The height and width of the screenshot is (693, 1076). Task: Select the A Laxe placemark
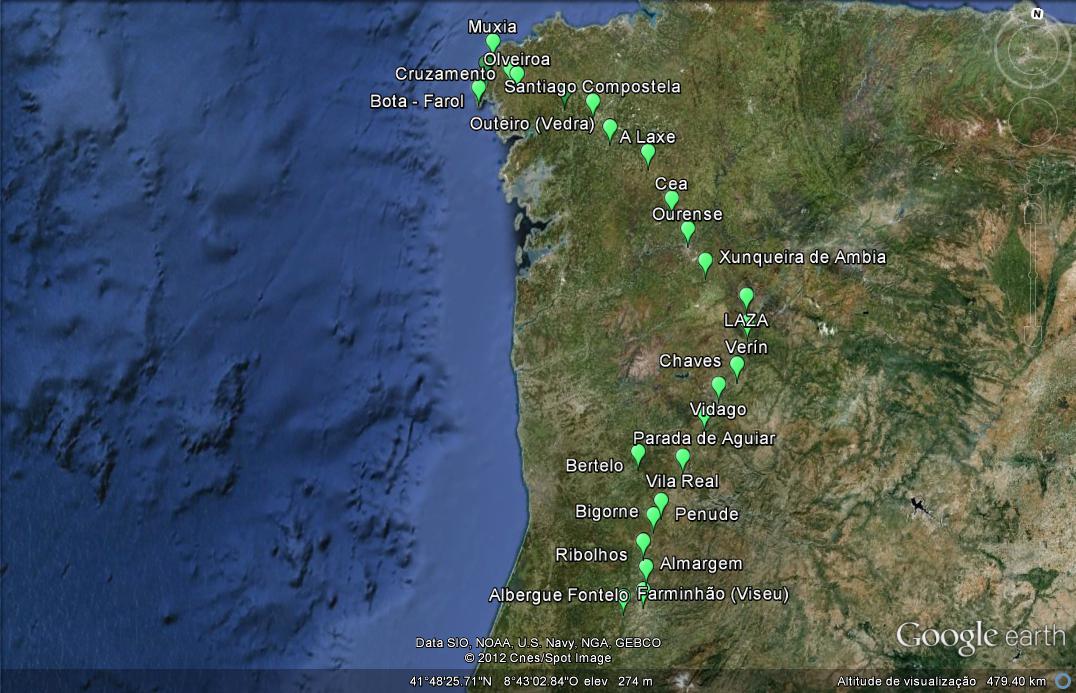point(648,154)
